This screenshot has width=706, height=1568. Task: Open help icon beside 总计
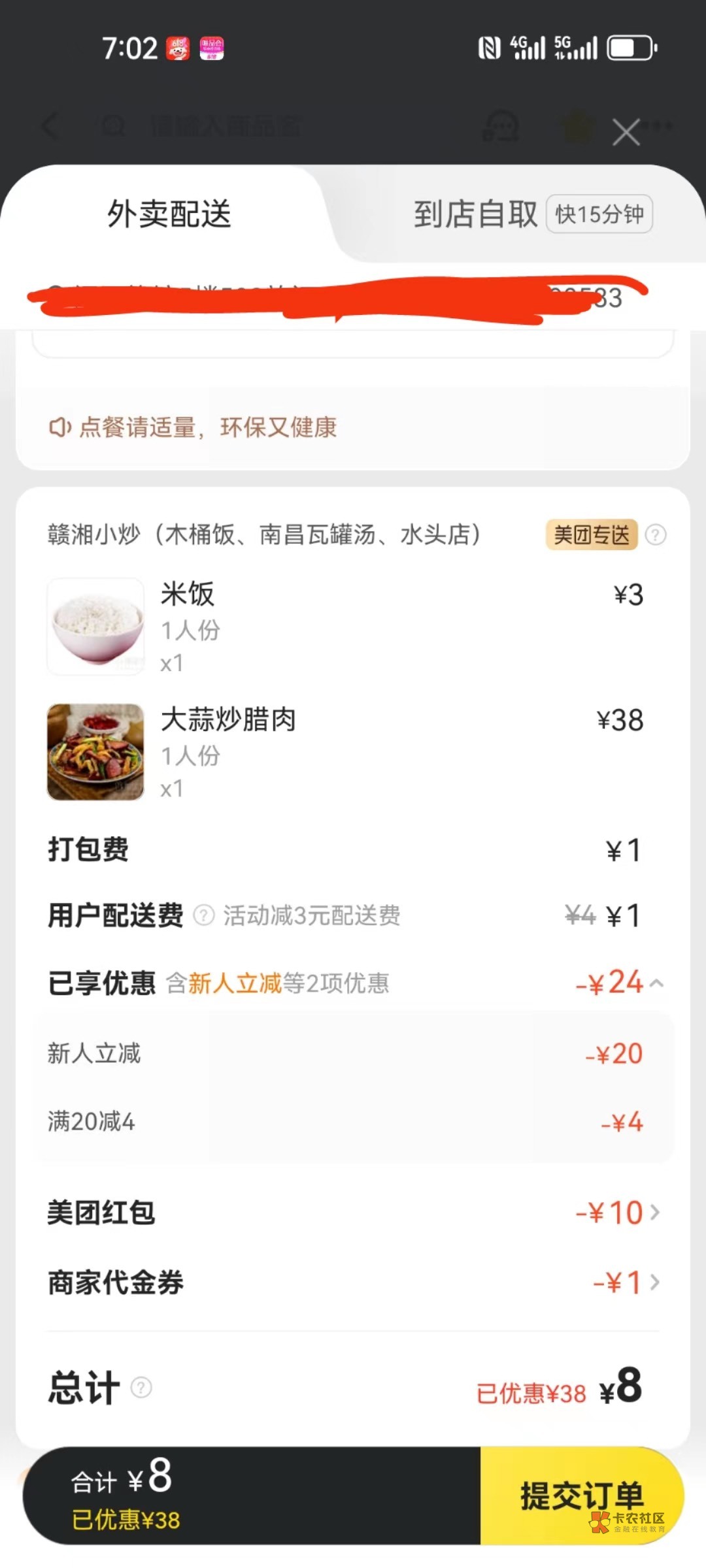[141, 1386]
